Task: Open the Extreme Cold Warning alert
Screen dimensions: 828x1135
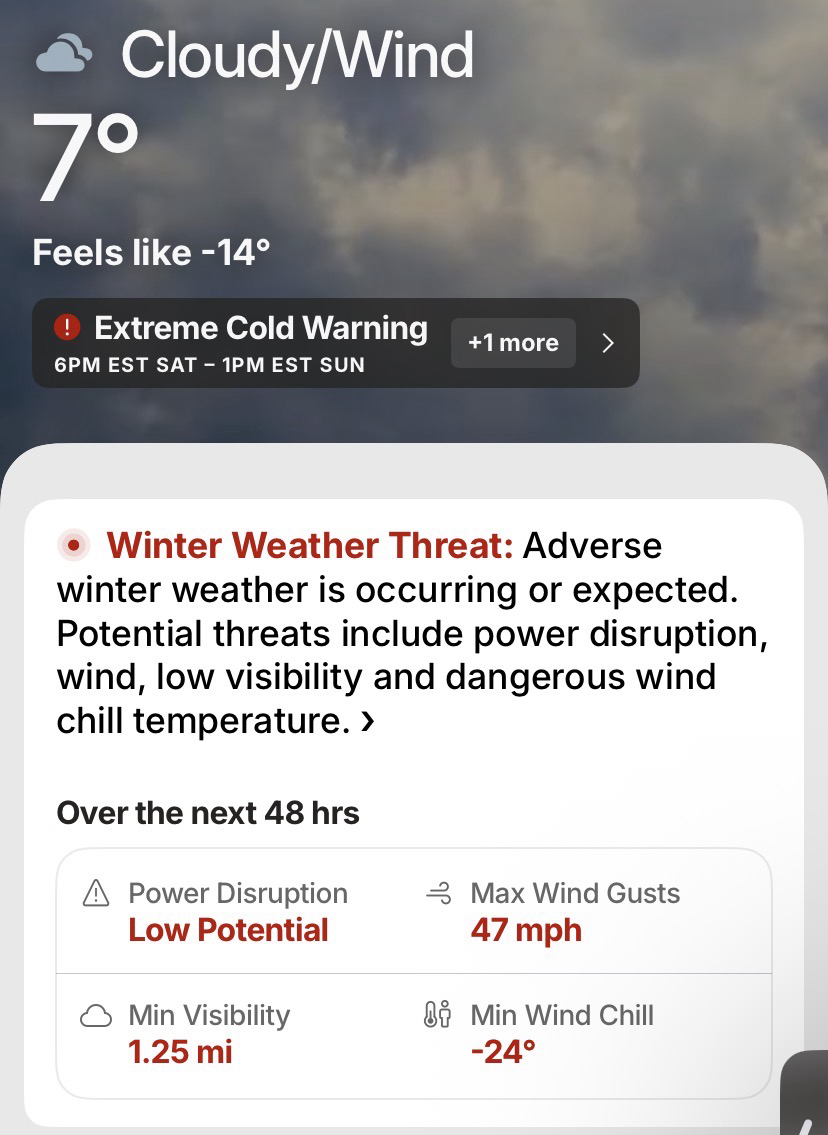Action: point(240,342)
